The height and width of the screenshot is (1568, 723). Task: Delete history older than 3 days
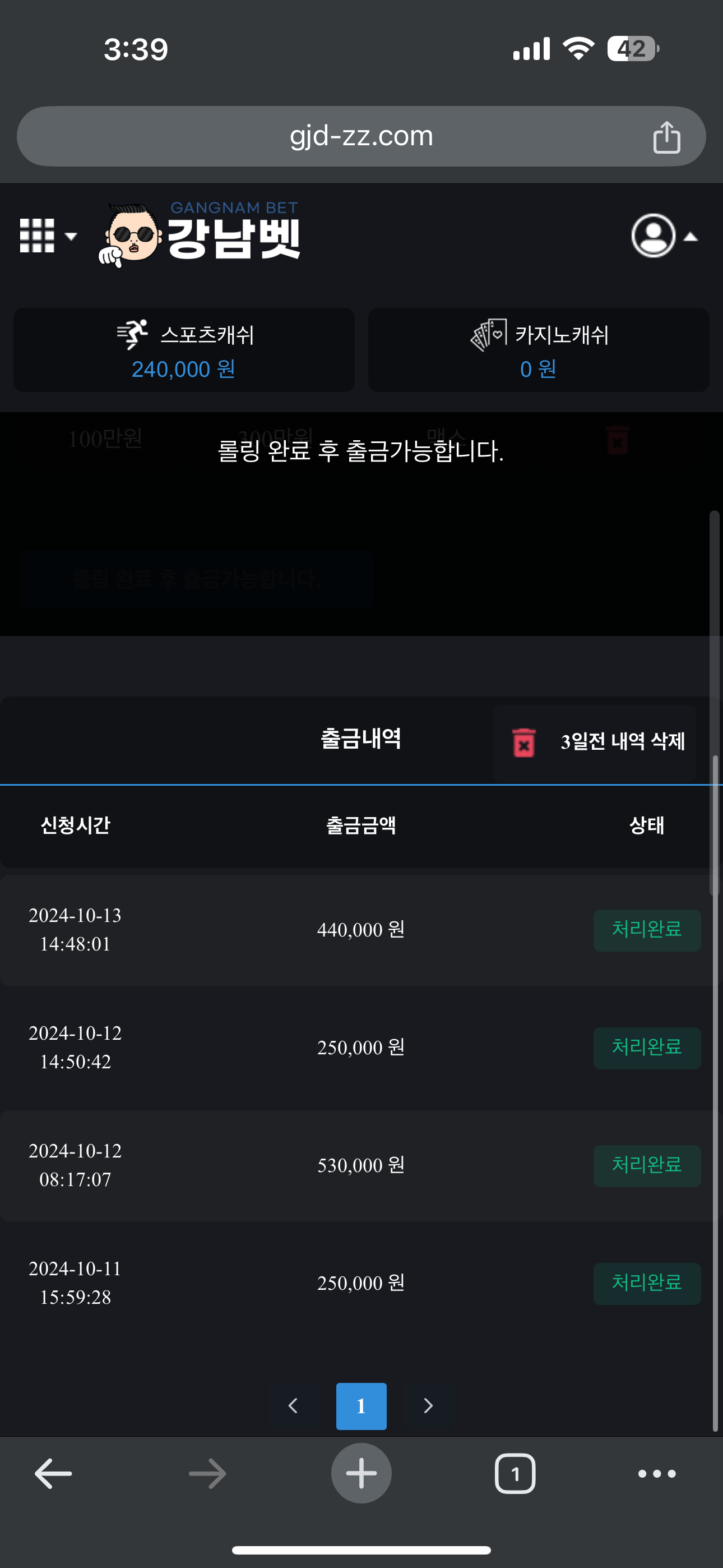595,742
